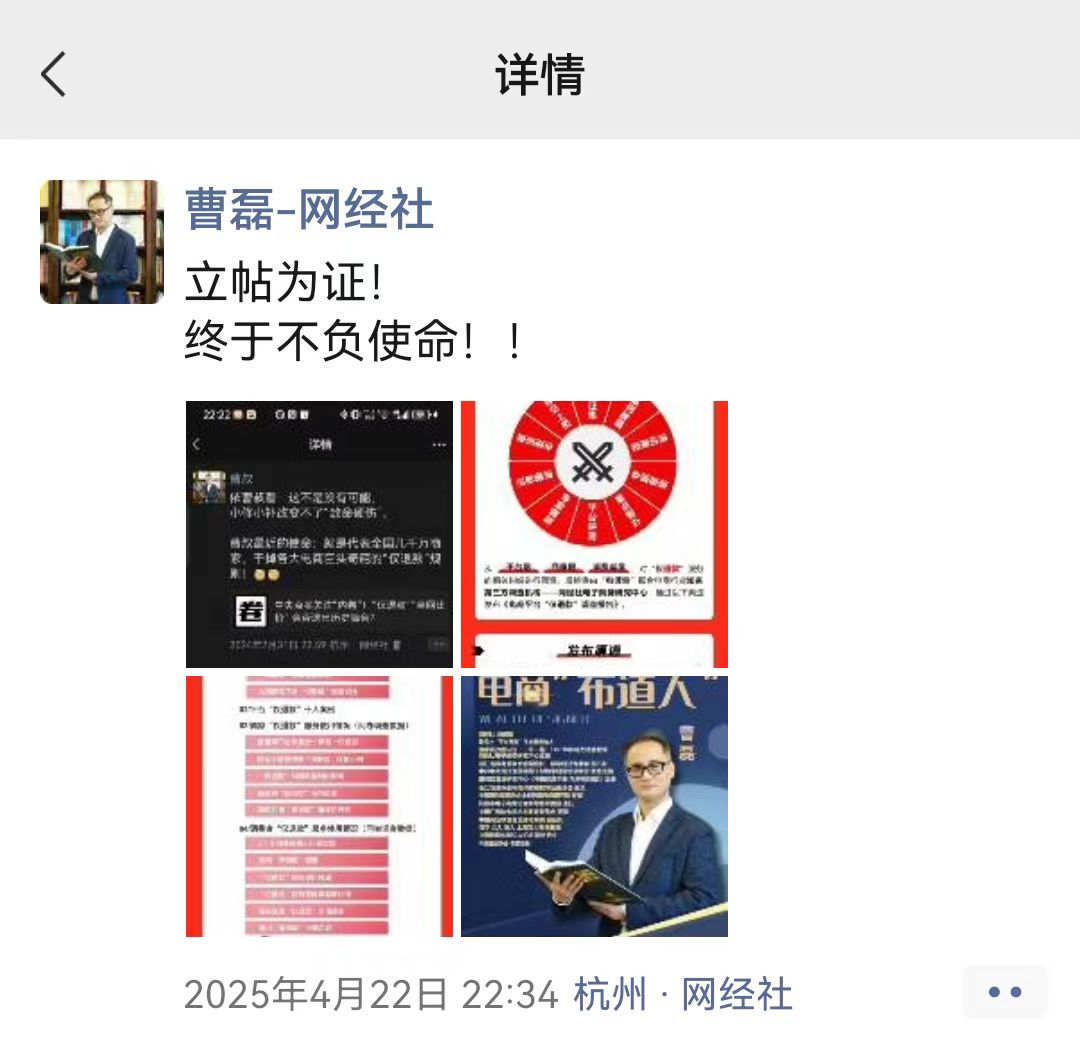Image resolution: width=1080 pixels, height=1054 pixels.
Task: Open the like and comment two-dot menu
Action: 1004,992
